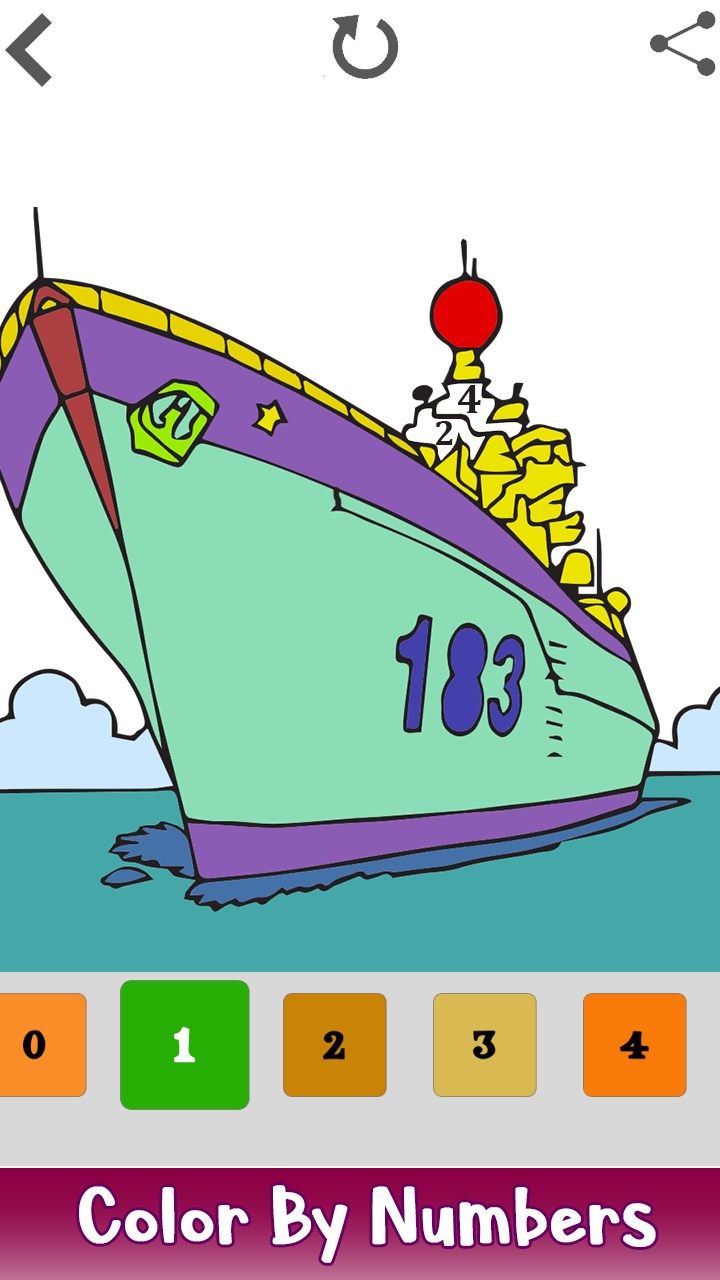Choose the tan color swatch 3
The width and height of the screenshot is (720, 1280).
pos(485,1045)
